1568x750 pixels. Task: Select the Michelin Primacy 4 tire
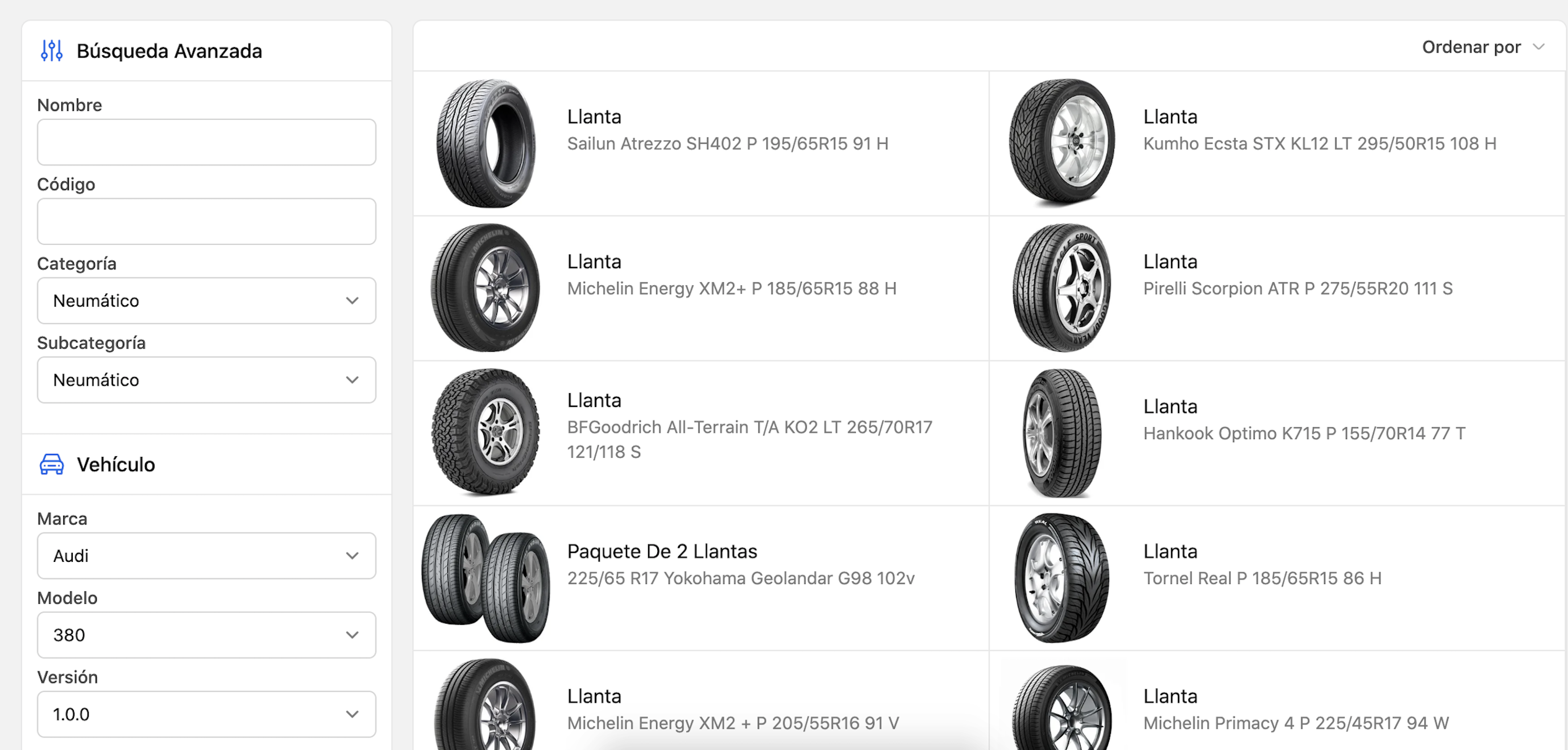click(1295, 723)
